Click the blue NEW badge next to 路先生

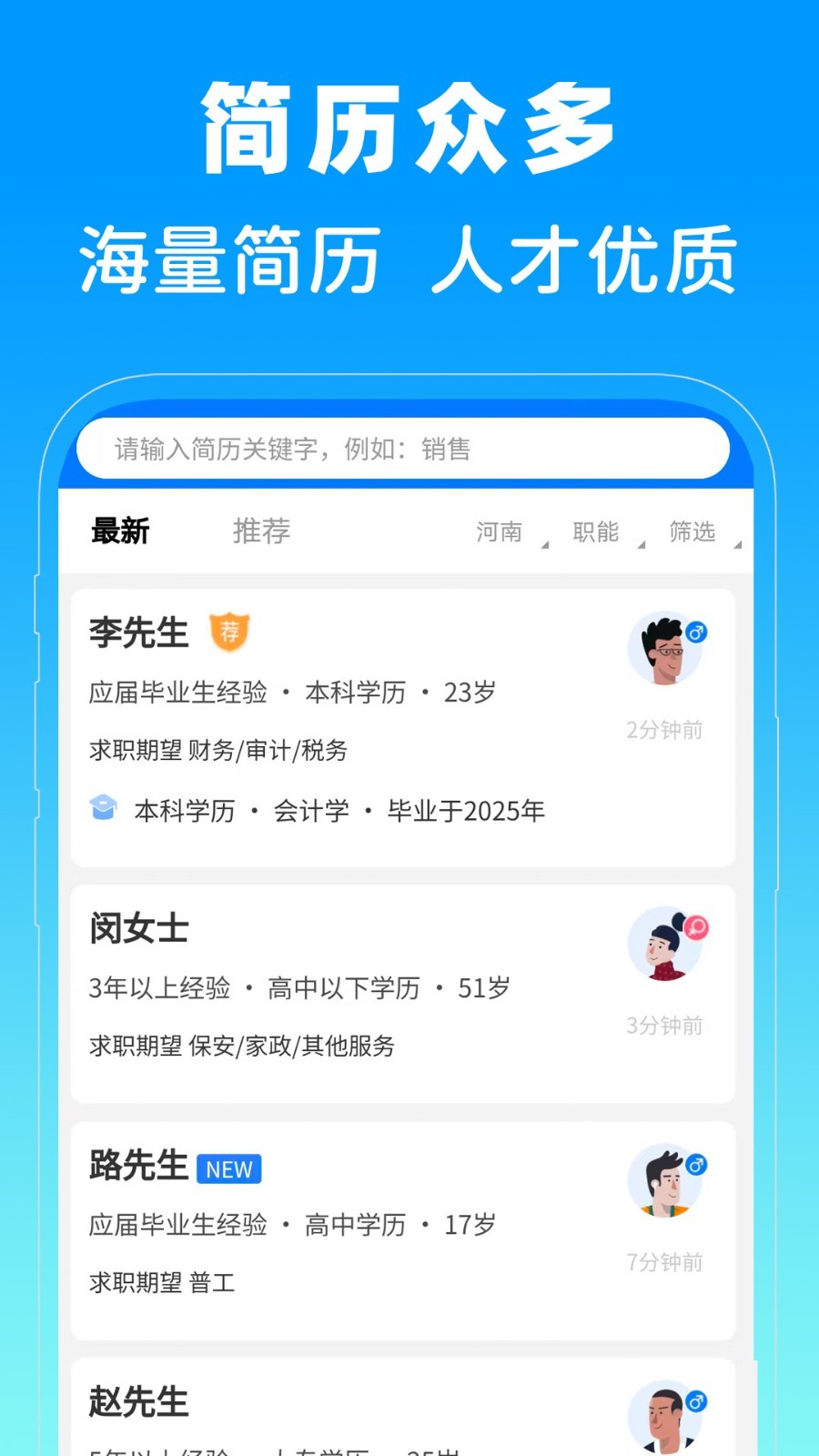click(228, 1169)
